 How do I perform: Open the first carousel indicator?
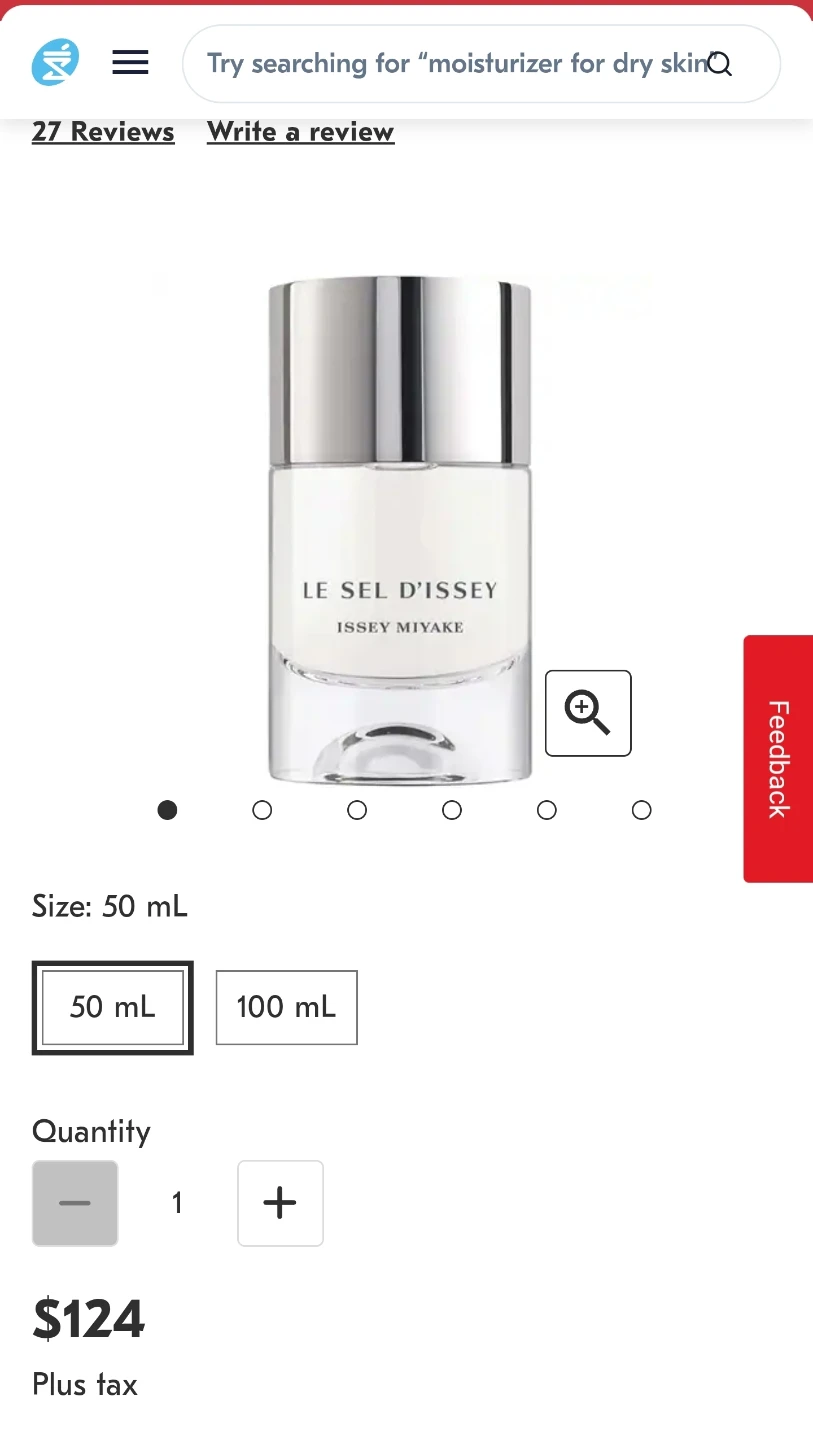tap(167, 810)
